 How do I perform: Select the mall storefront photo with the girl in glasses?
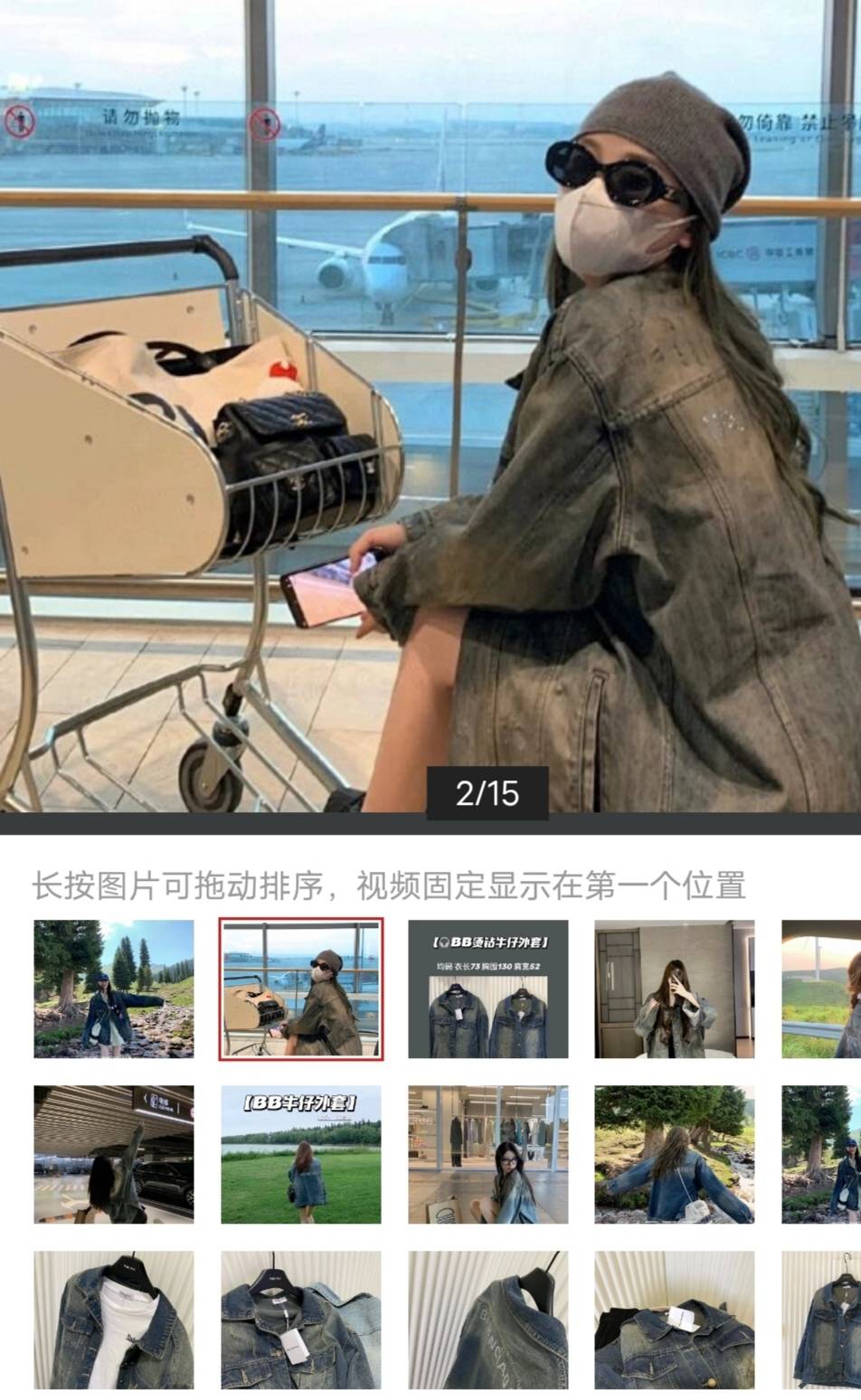coord(488,1154)
